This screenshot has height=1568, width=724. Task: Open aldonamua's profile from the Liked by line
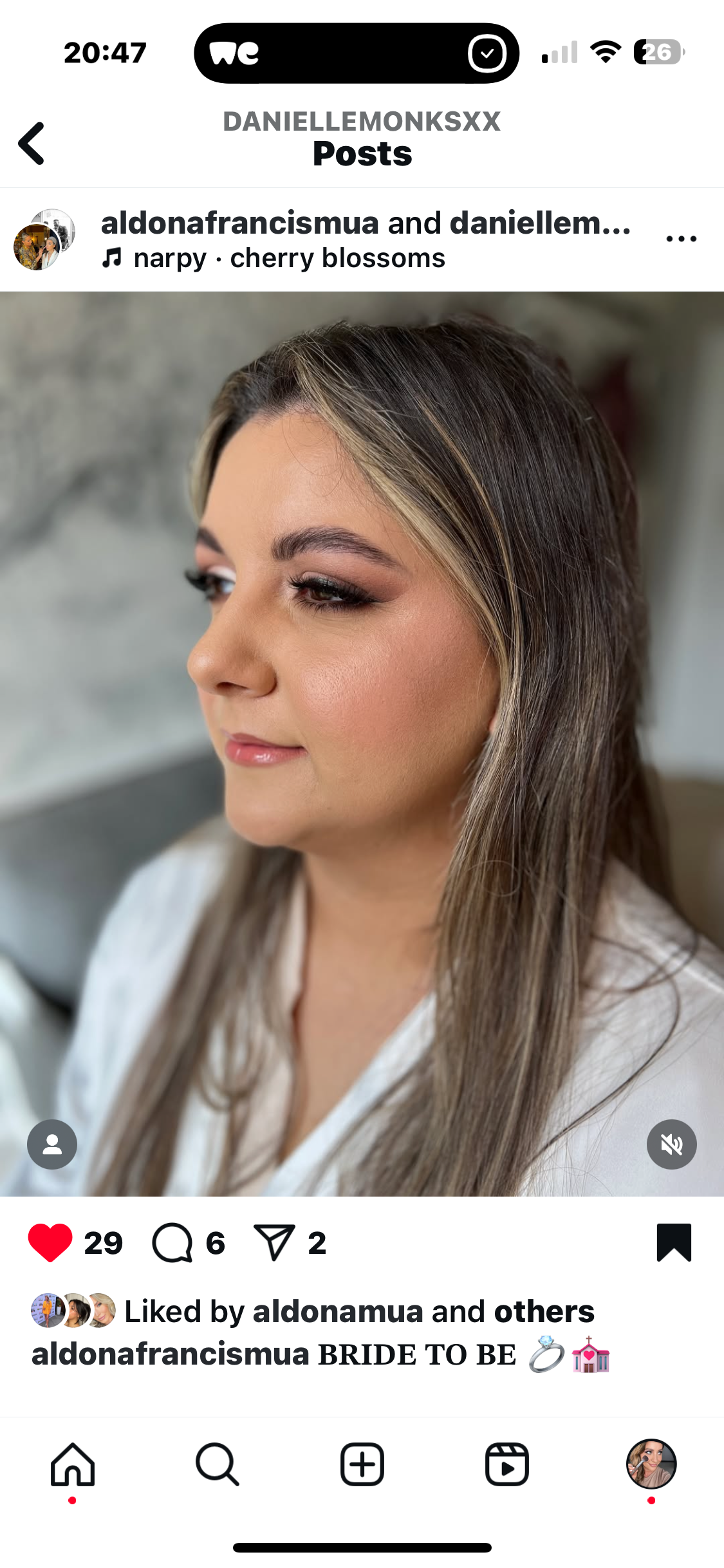(x=338, y=1312)
